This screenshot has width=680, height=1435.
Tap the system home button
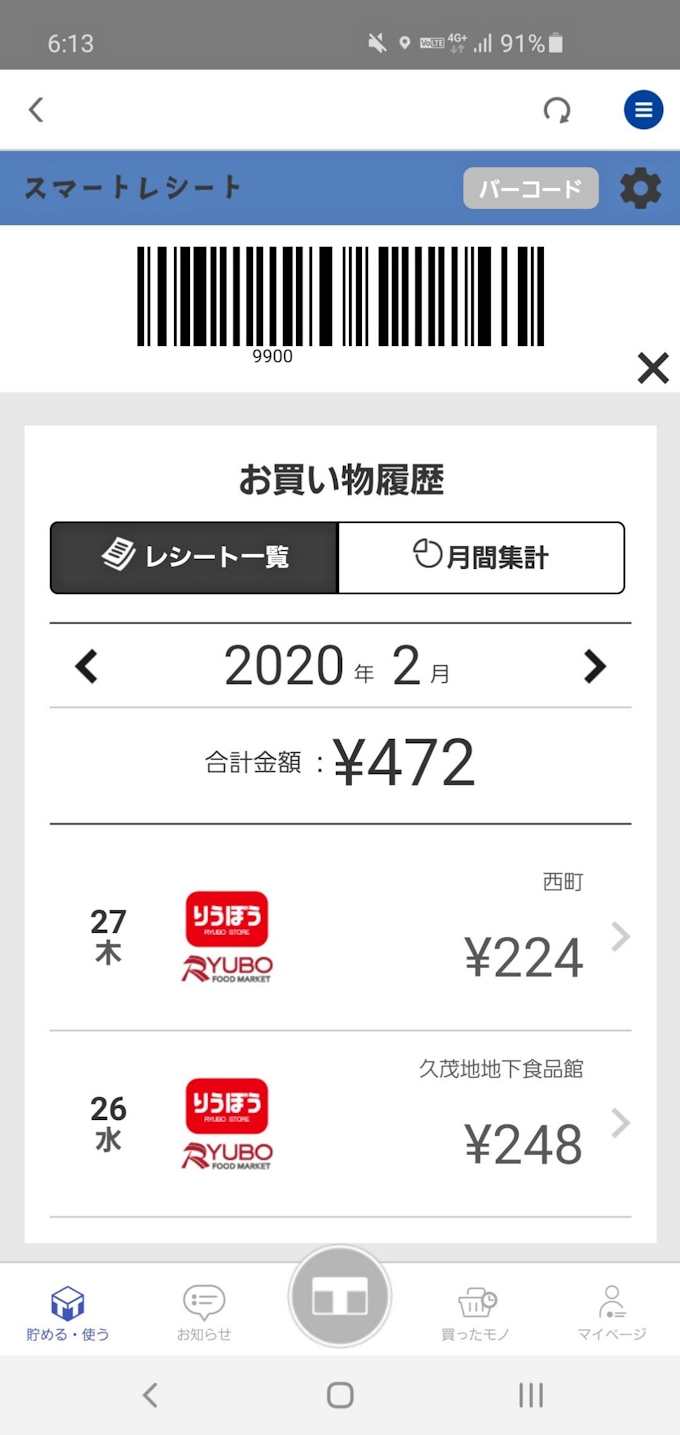340,1395
